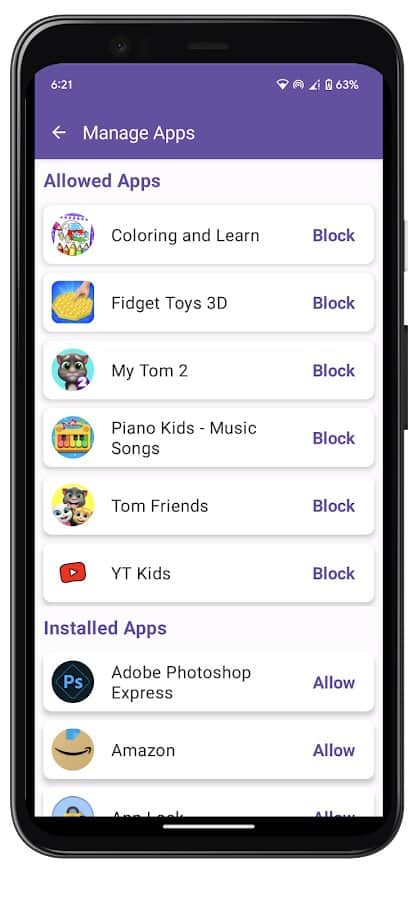This screenshot has width=417, height=900.
Task: Block Piano Kids - Music Songs
Action: [334, 439]
